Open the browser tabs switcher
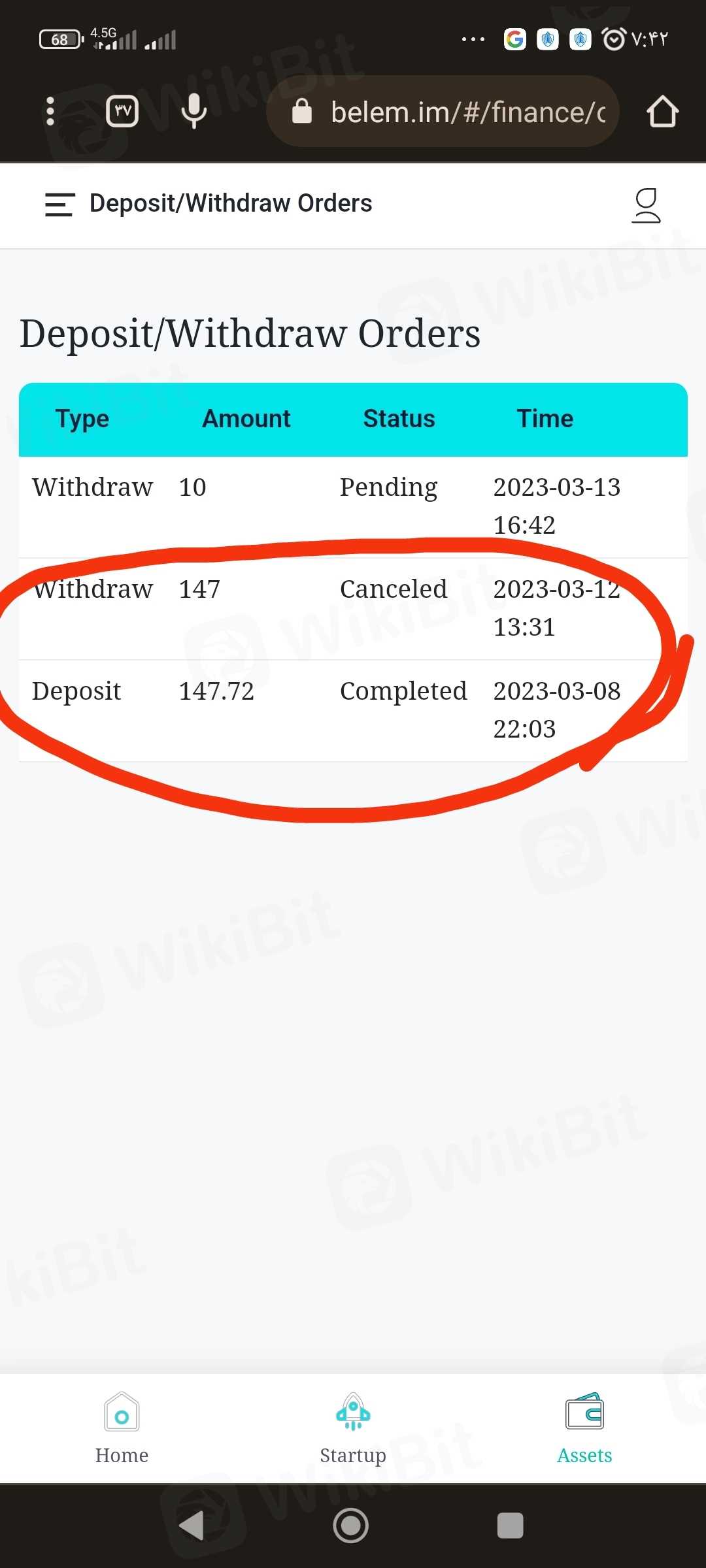The width and height of the screenshot is (706, 1568). click(122, 111)
